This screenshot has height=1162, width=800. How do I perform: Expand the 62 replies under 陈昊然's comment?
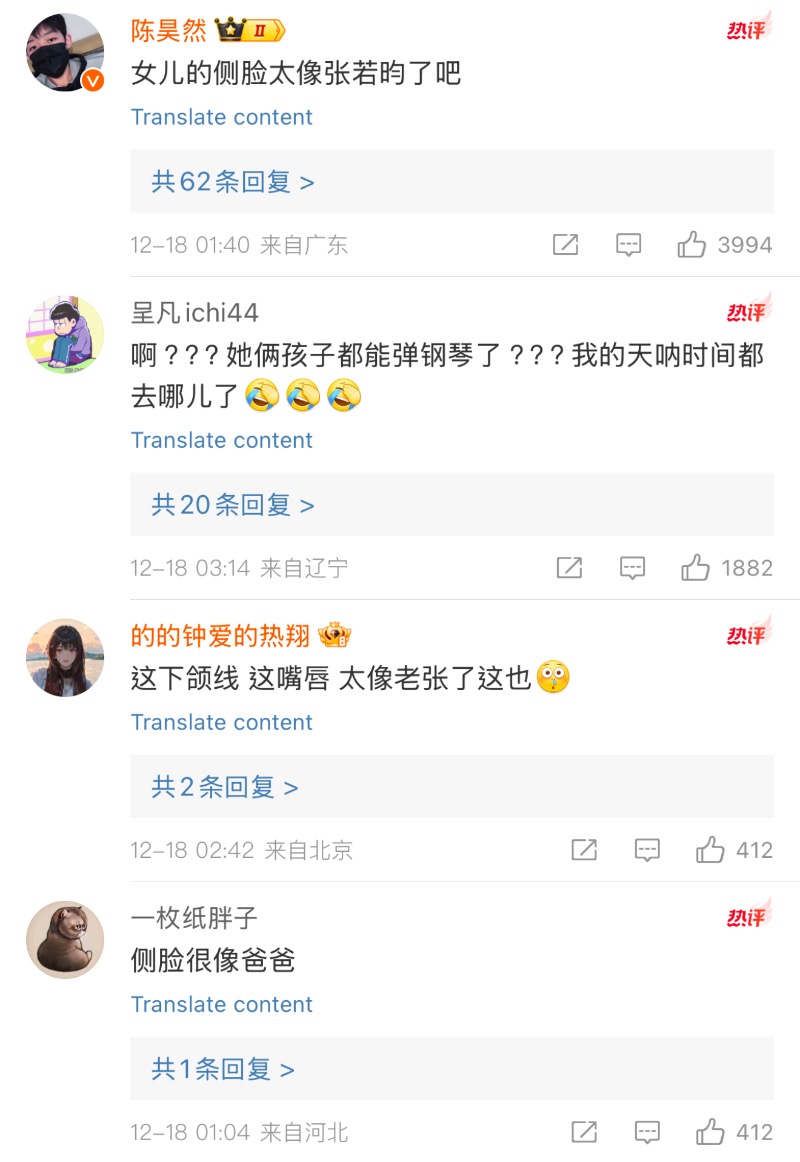tap(233, 182)
